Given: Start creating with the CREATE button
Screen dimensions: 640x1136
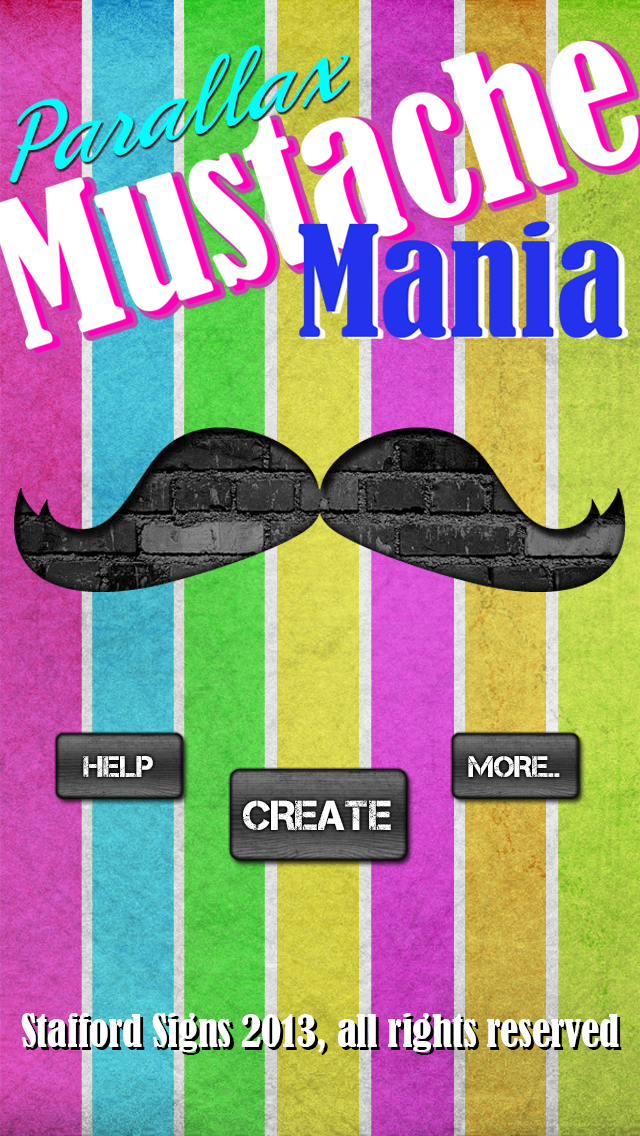Looking at the screenshot, I should click(318, 815).
